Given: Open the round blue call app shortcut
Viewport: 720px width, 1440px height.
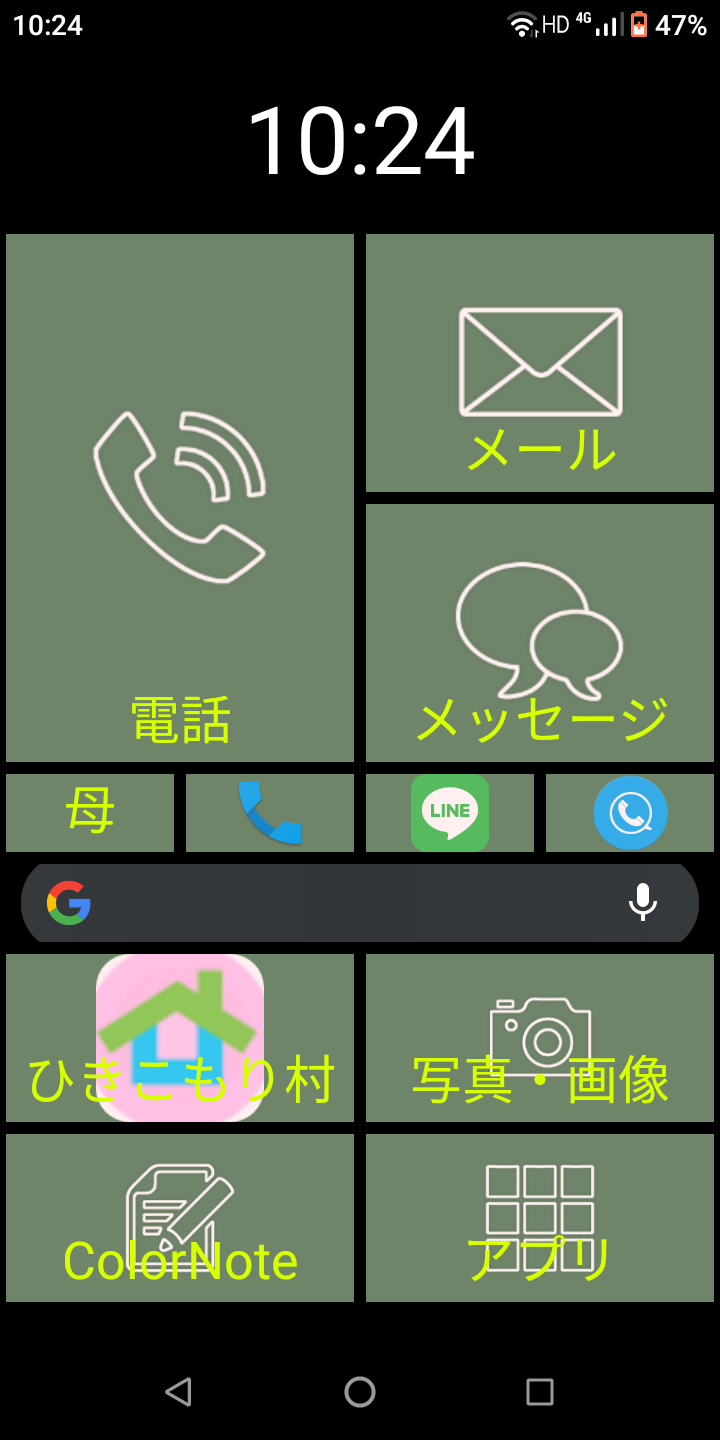Looking at the screenshot, I should 630,813.
